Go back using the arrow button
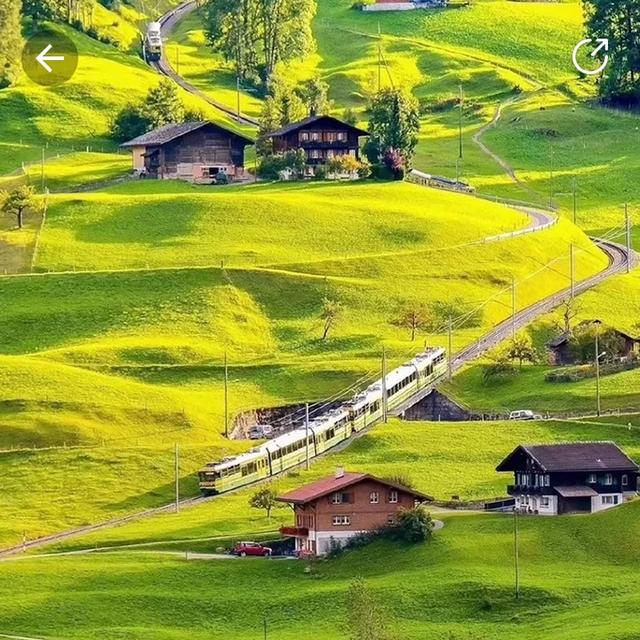The width and height of the screenshot is (640, 640). click(x=49, y=58)
